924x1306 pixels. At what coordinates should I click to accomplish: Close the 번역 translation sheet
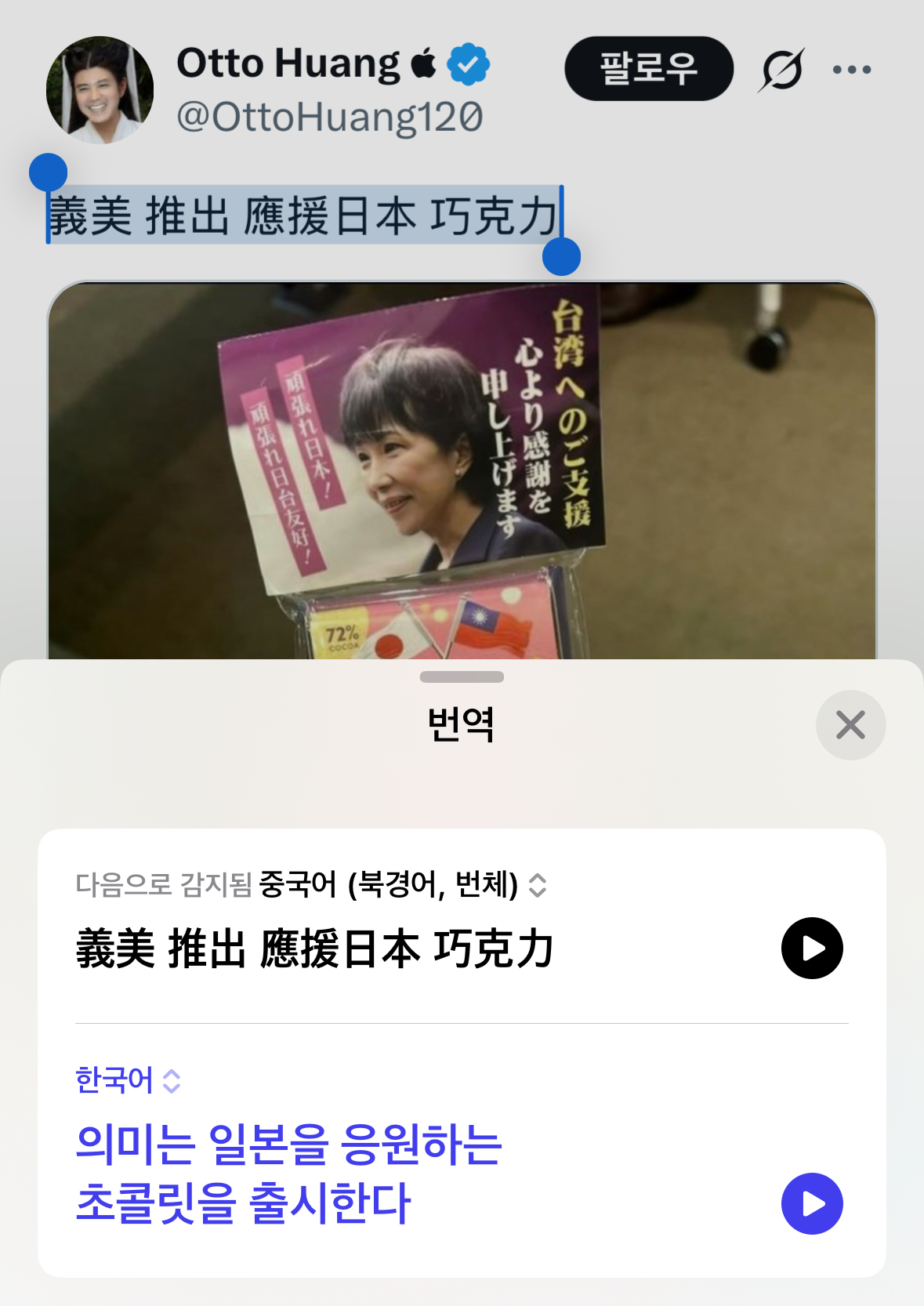(x=850, y=725)
